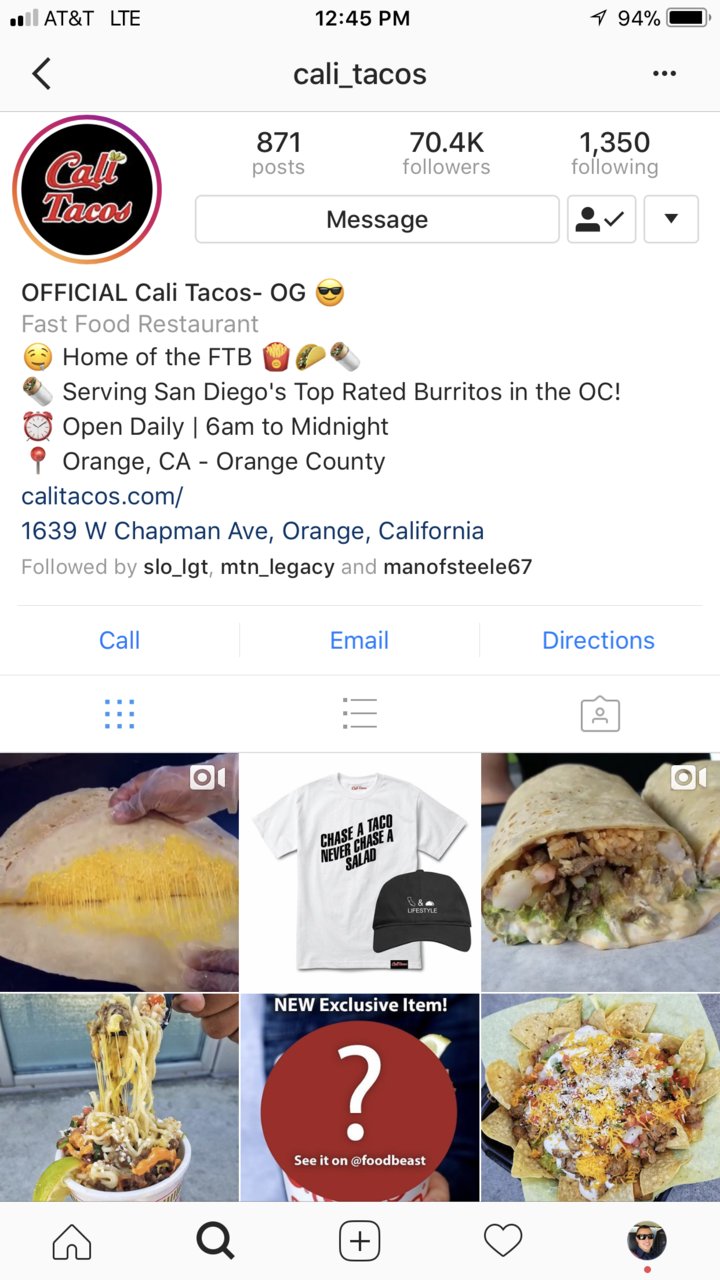Go to the home feed tab
Image resolution: width=720 pixels, height=1280 pixels.
[72, 1242]
